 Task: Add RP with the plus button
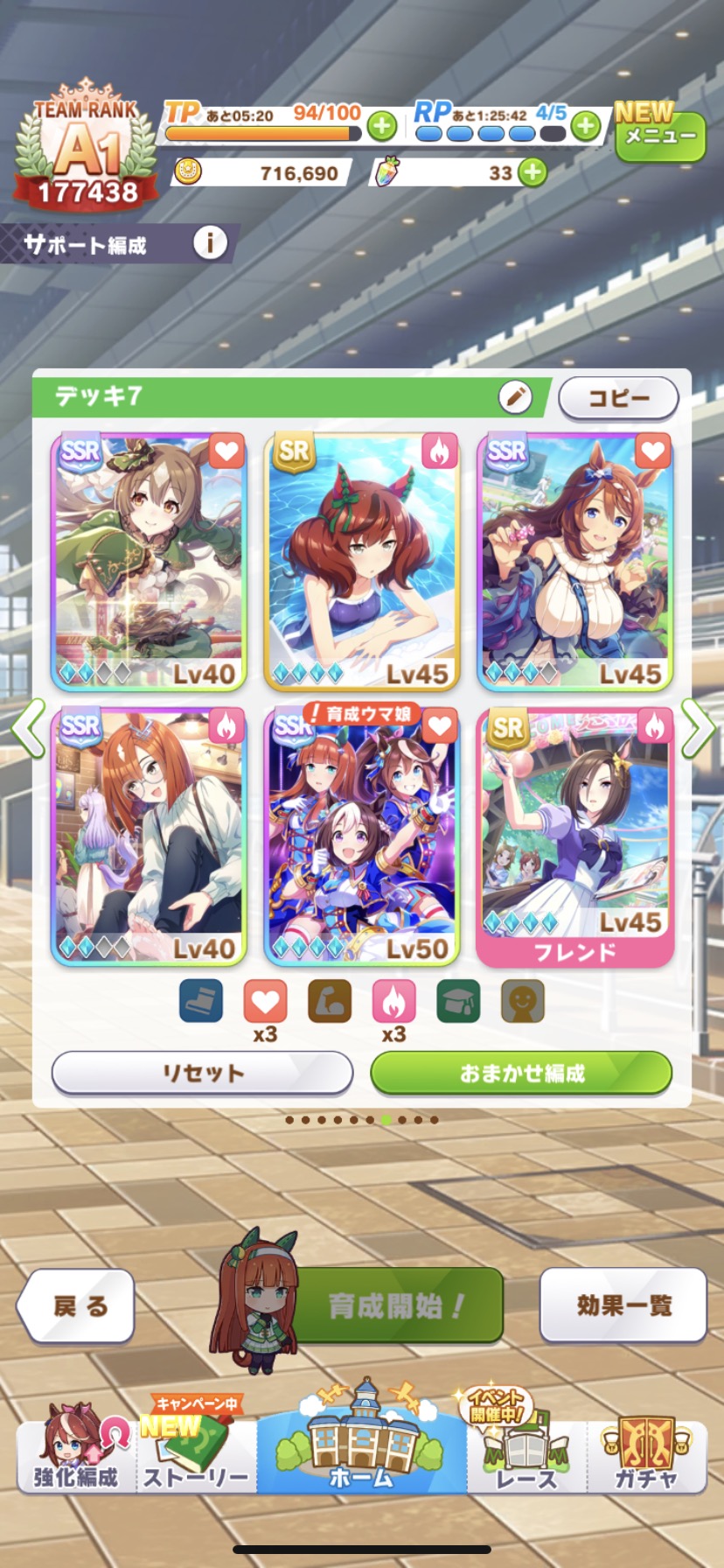click(586, 127)
